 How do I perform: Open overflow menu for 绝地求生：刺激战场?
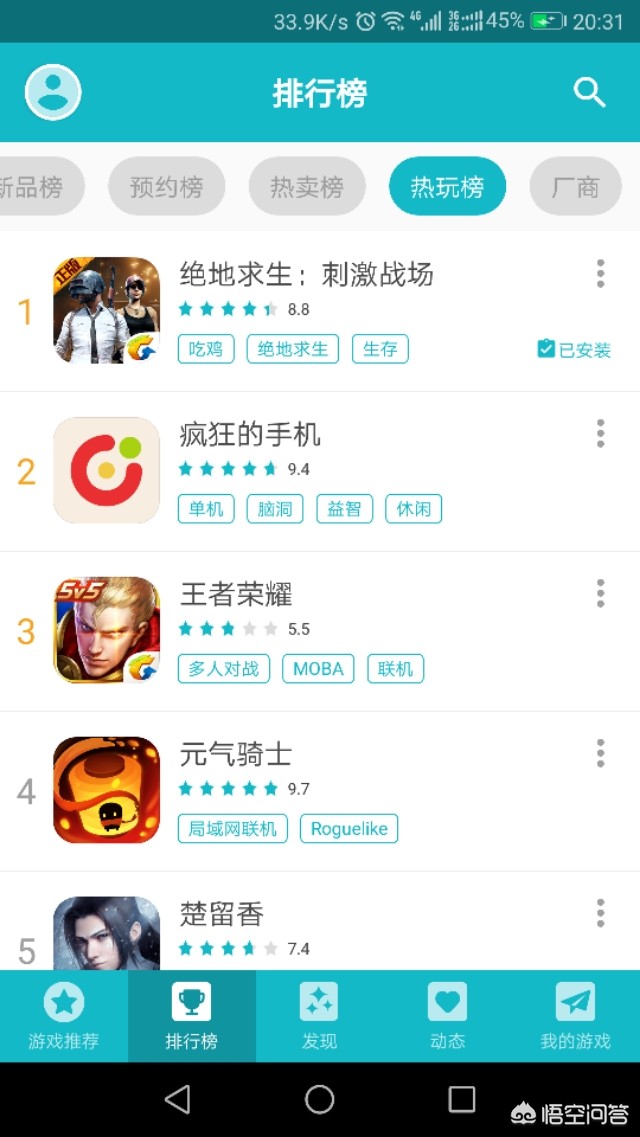(x=600, y=273)
